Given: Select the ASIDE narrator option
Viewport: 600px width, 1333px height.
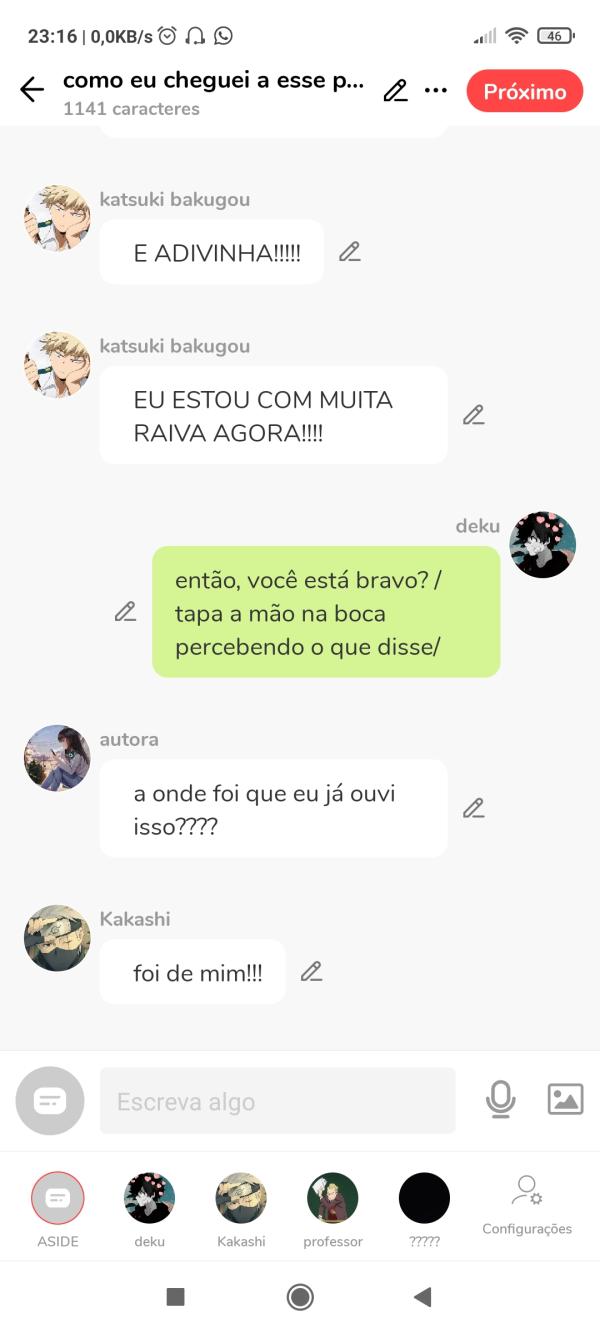Looking at the screenshot, I should tap(58, 1198).
